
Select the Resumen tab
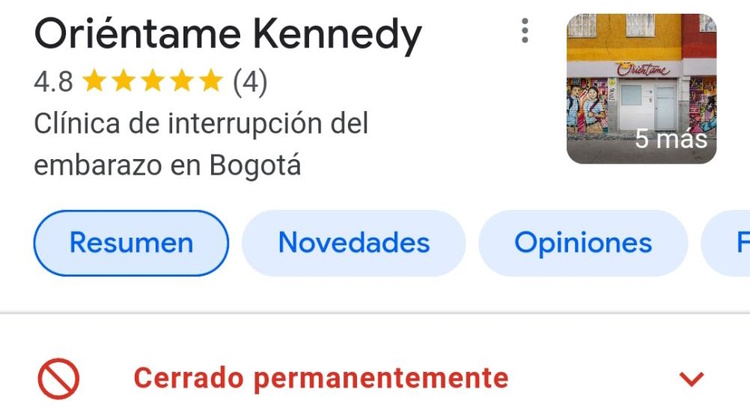pos(131,243)
